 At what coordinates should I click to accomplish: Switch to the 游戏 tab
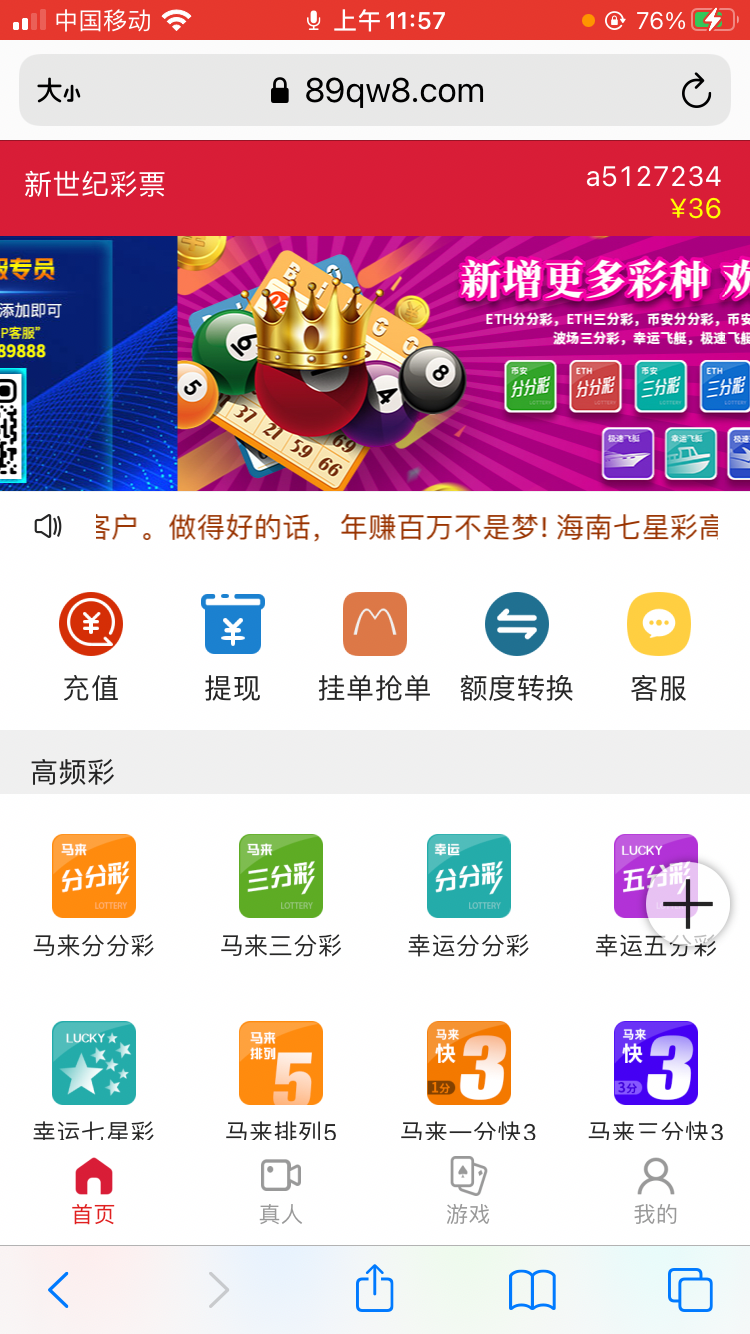[468, 1191]
